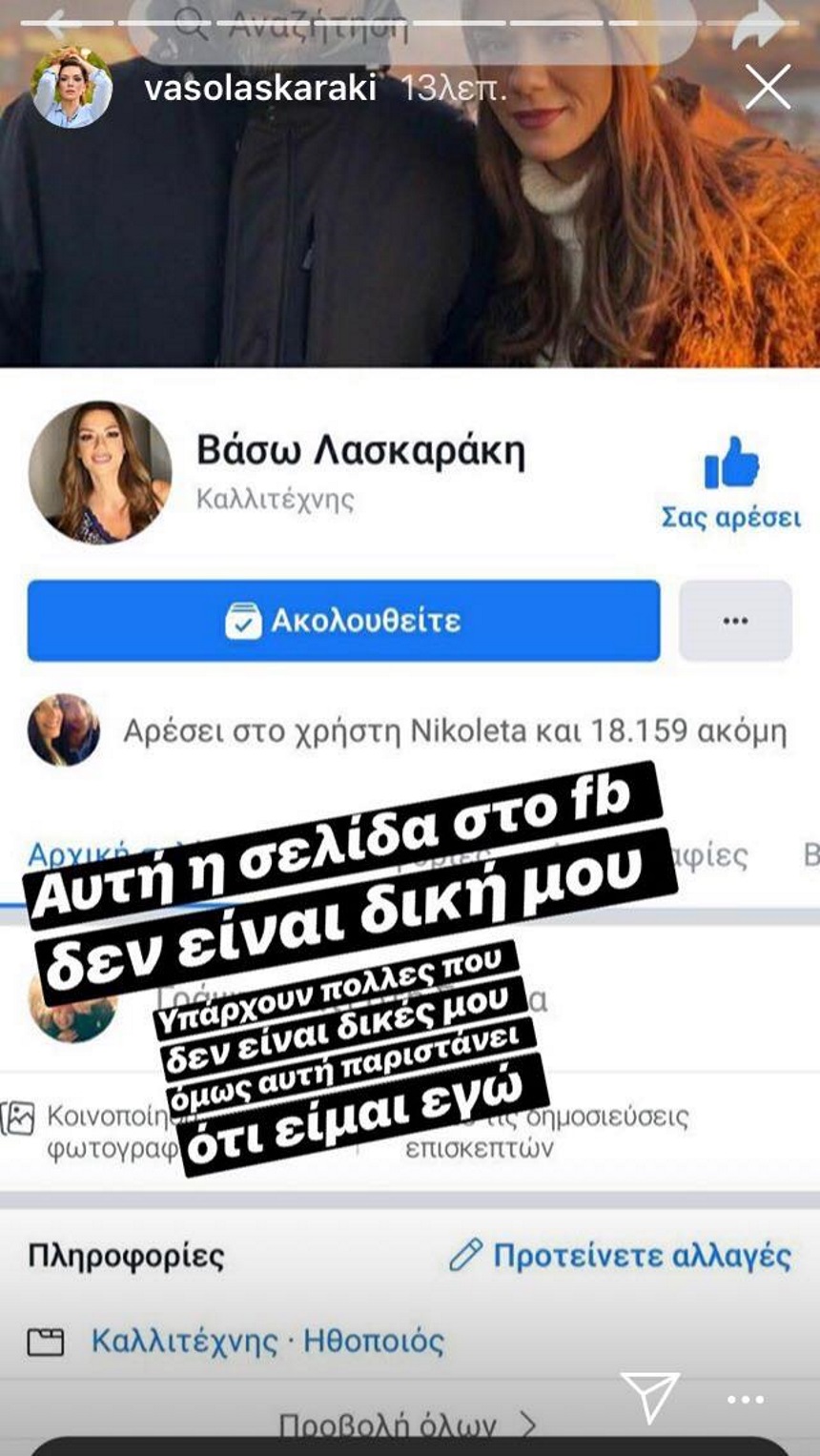The image size is (820, 1456).
Task: Open vasolaskaraki's profile from the username
Action: 259,89
